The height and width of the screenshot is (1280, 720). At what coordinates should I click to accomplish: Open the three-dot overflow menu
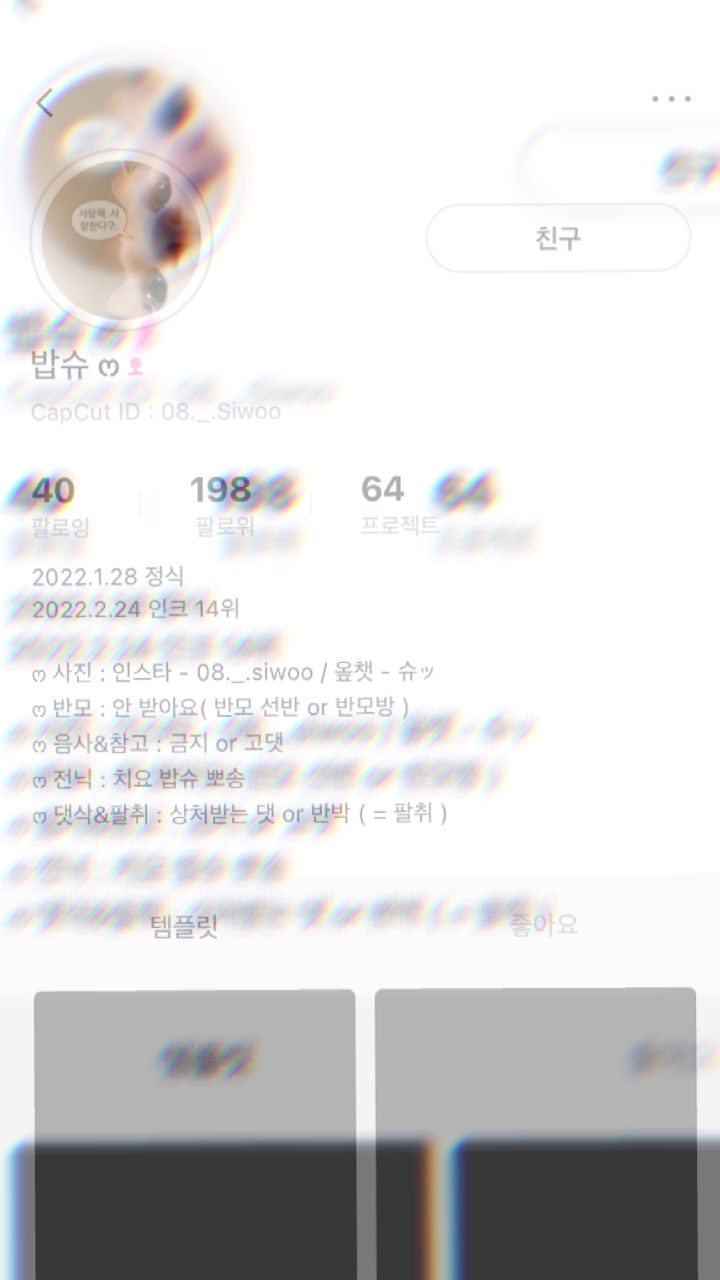[x=671, y=99]
